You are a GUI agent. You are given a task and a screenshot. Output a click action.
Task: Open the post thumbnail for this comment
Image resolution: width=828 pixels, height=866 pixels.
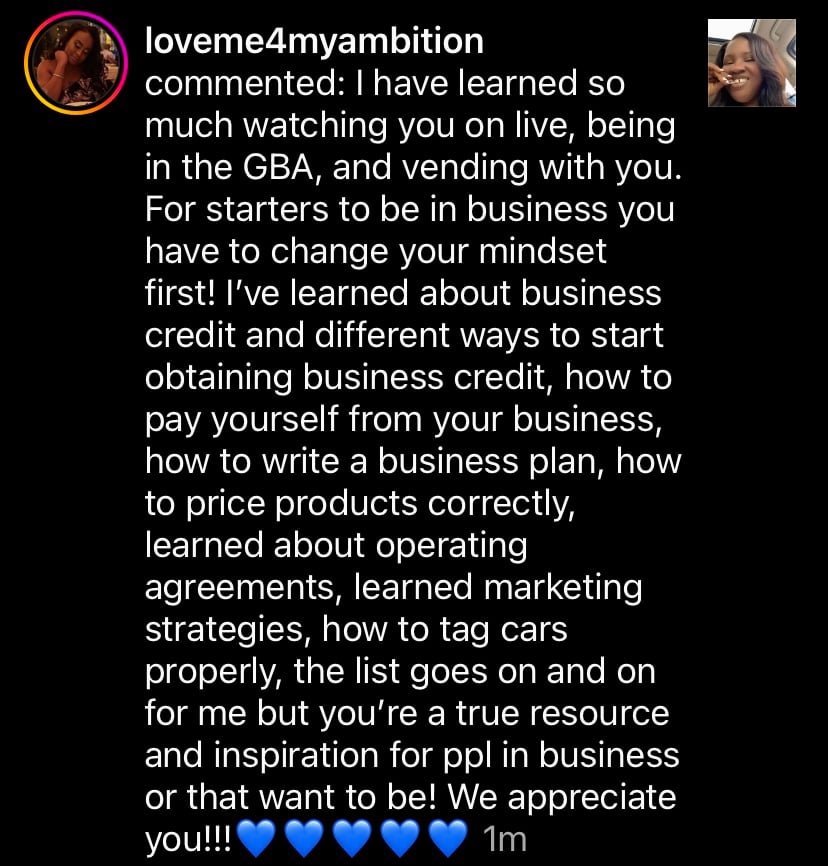point(751,64)
